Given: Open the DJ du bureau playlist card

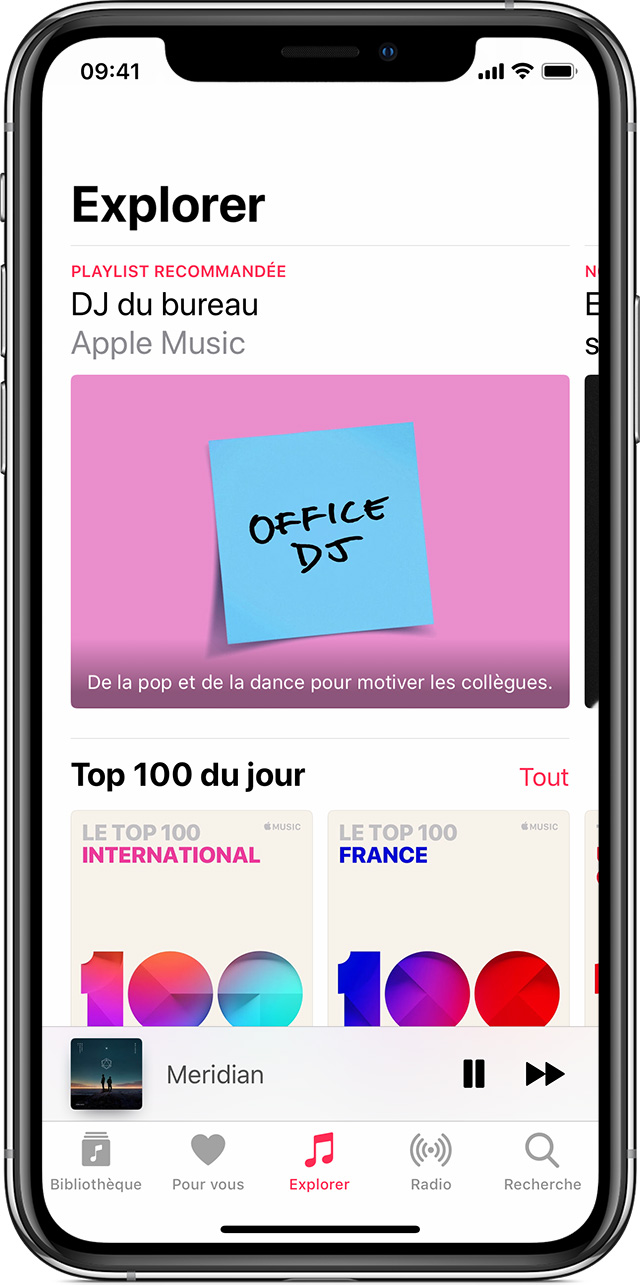Looking at the screenshot, I should click(x=320, y=541).
